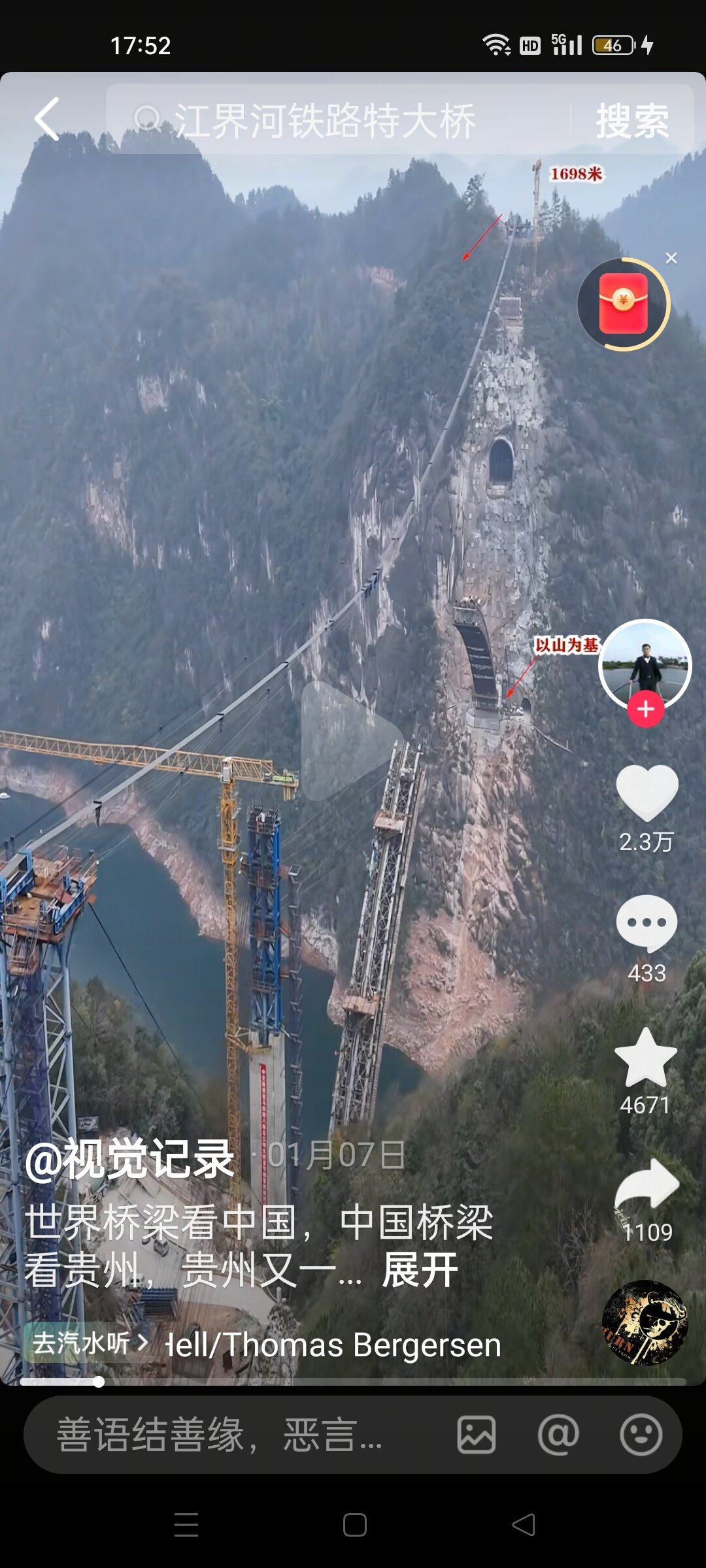Attach an image to the comment
706x1568 pixels.
click(x=477, y=1435)
